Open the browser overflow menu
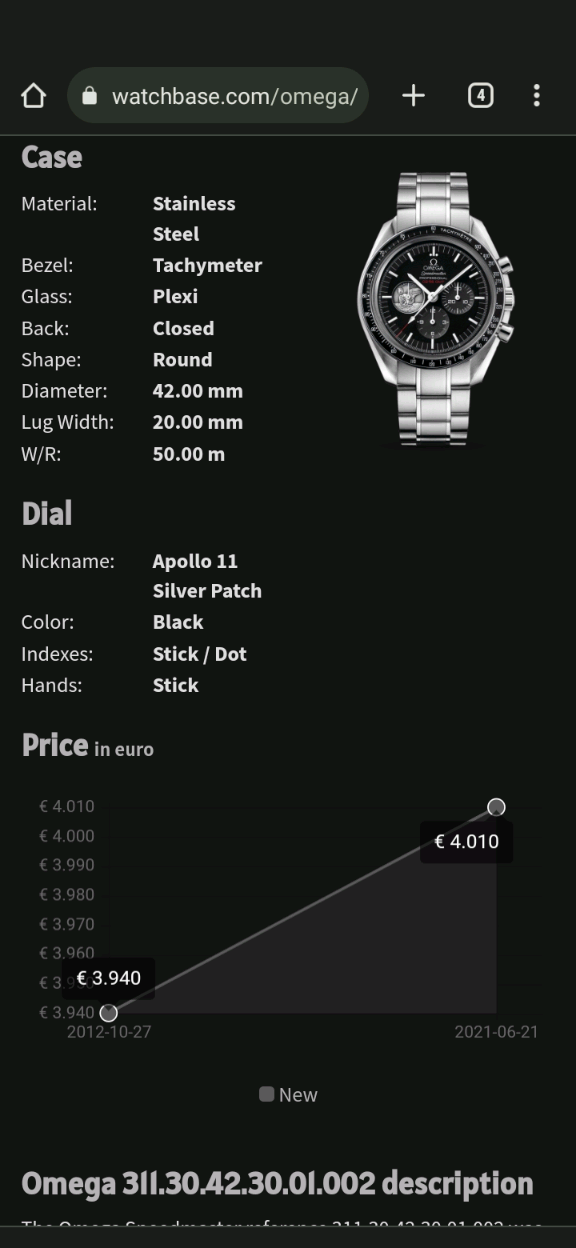 537,95
